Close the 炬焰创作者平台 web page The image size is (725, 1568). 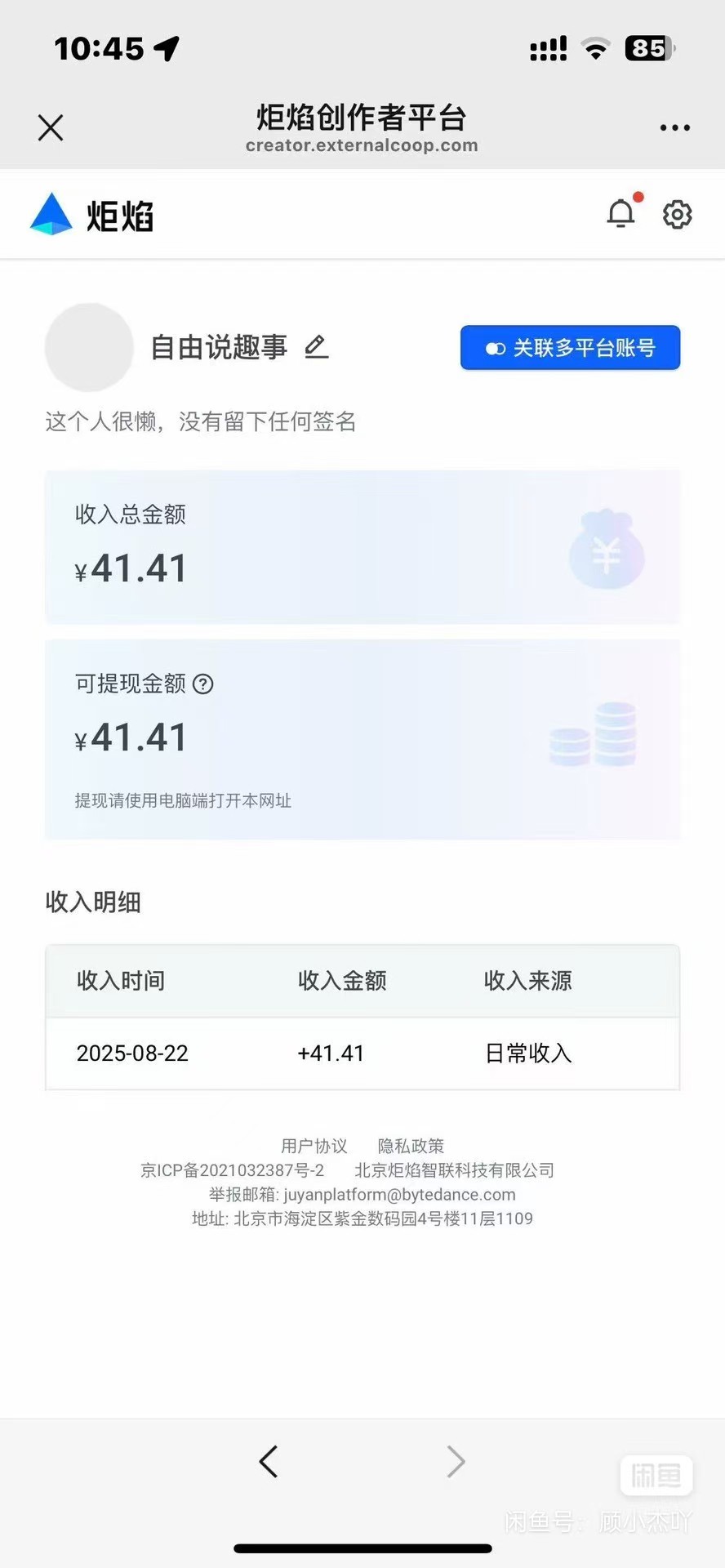pyautogui.click(x=51, y=127)
